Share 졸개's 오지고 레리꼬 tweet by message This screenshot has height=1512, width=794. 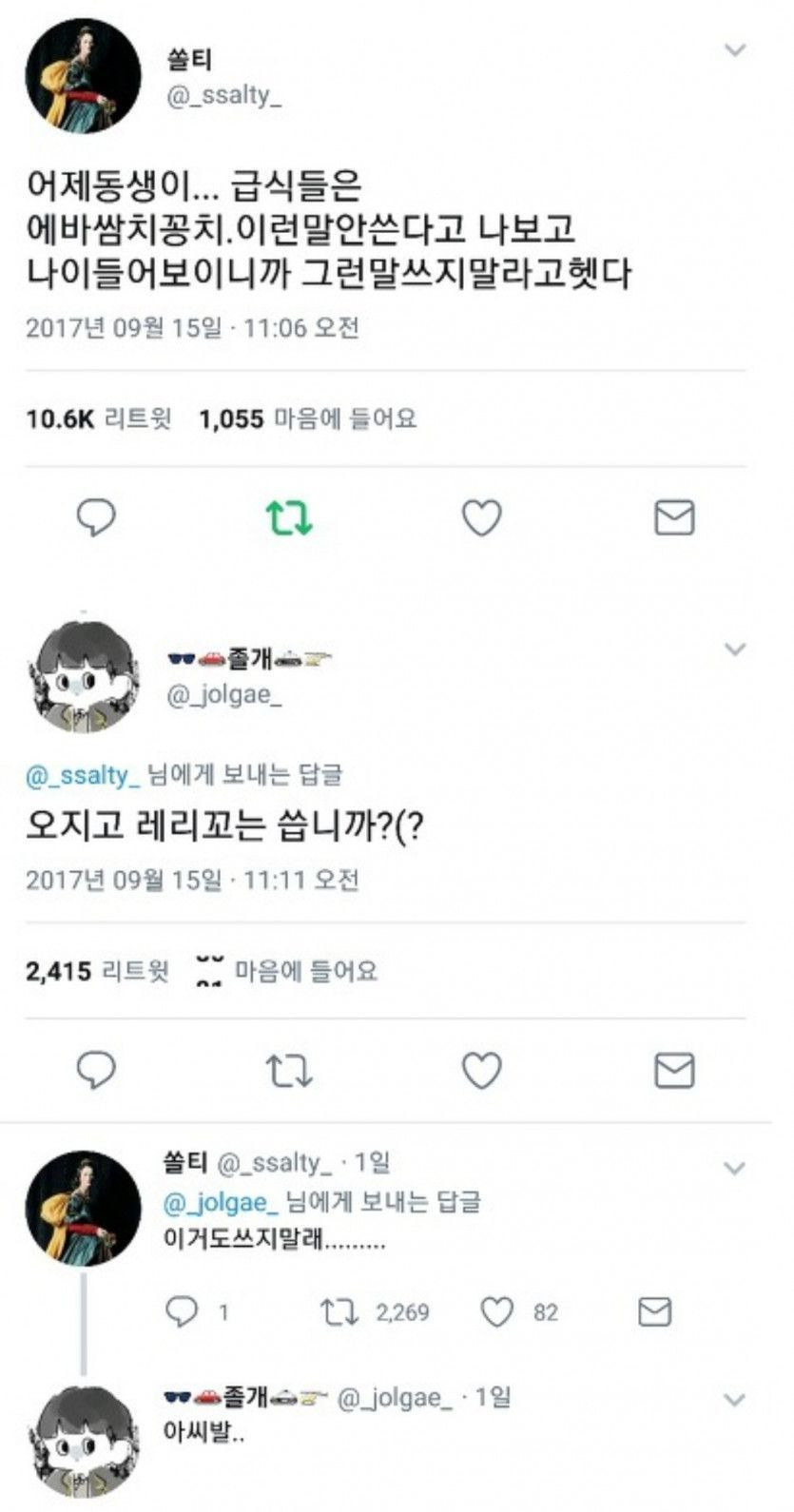[x=674, y=1071]
